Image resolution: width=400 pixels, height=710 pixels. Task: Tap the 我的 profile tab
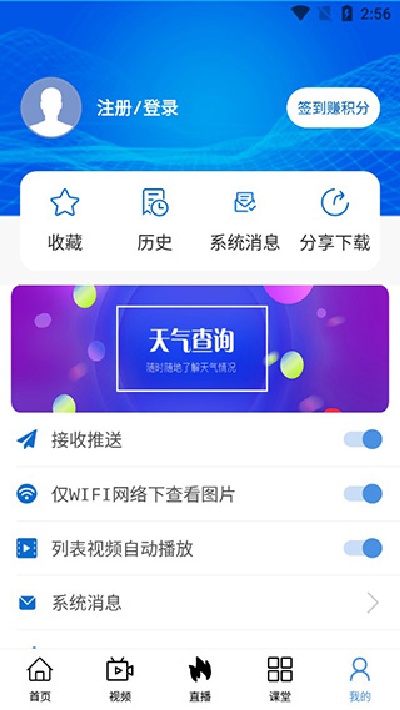tap(360, 678)
